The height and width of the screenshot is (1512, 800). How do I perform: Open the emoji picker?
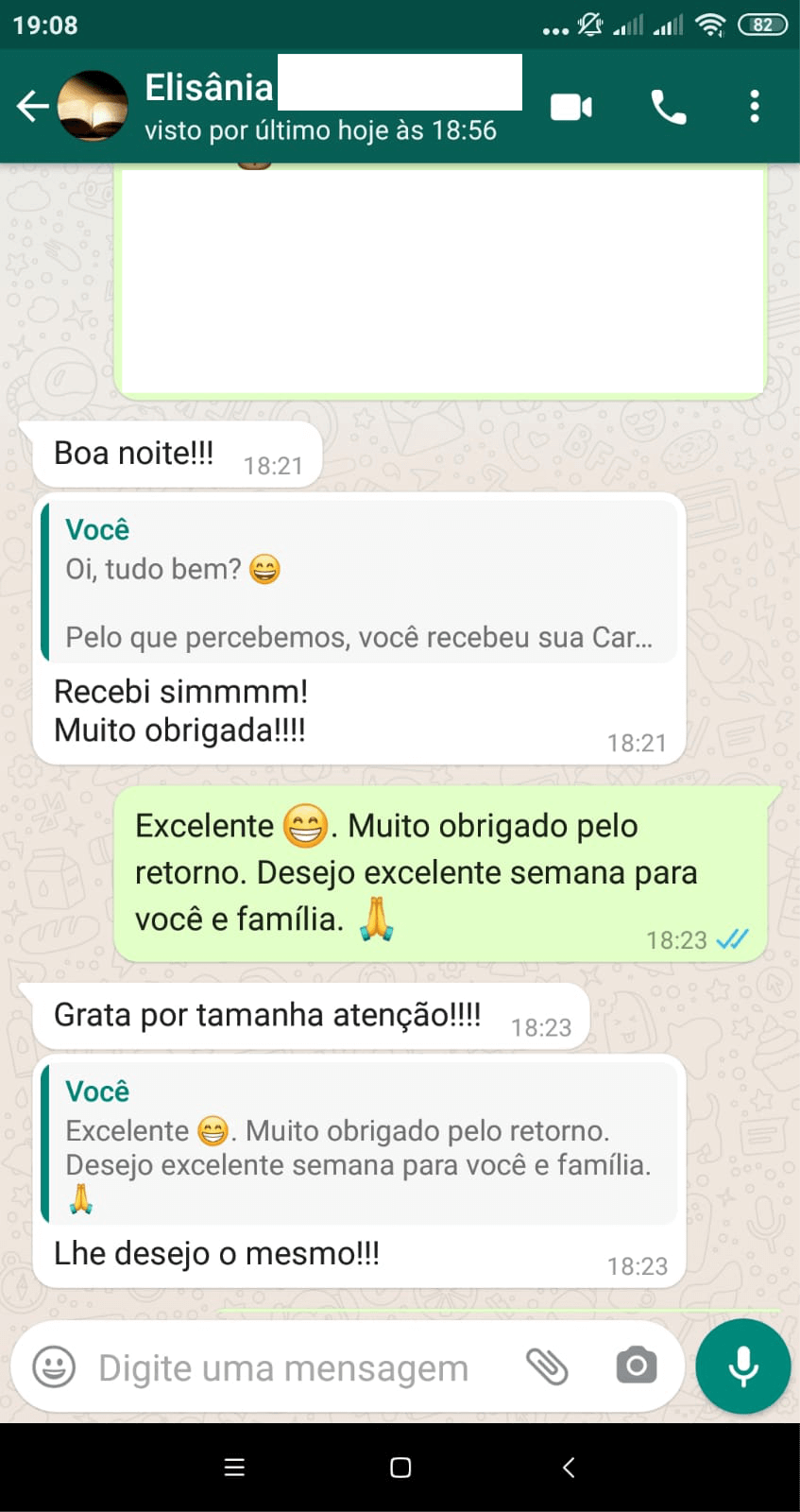55,1366
